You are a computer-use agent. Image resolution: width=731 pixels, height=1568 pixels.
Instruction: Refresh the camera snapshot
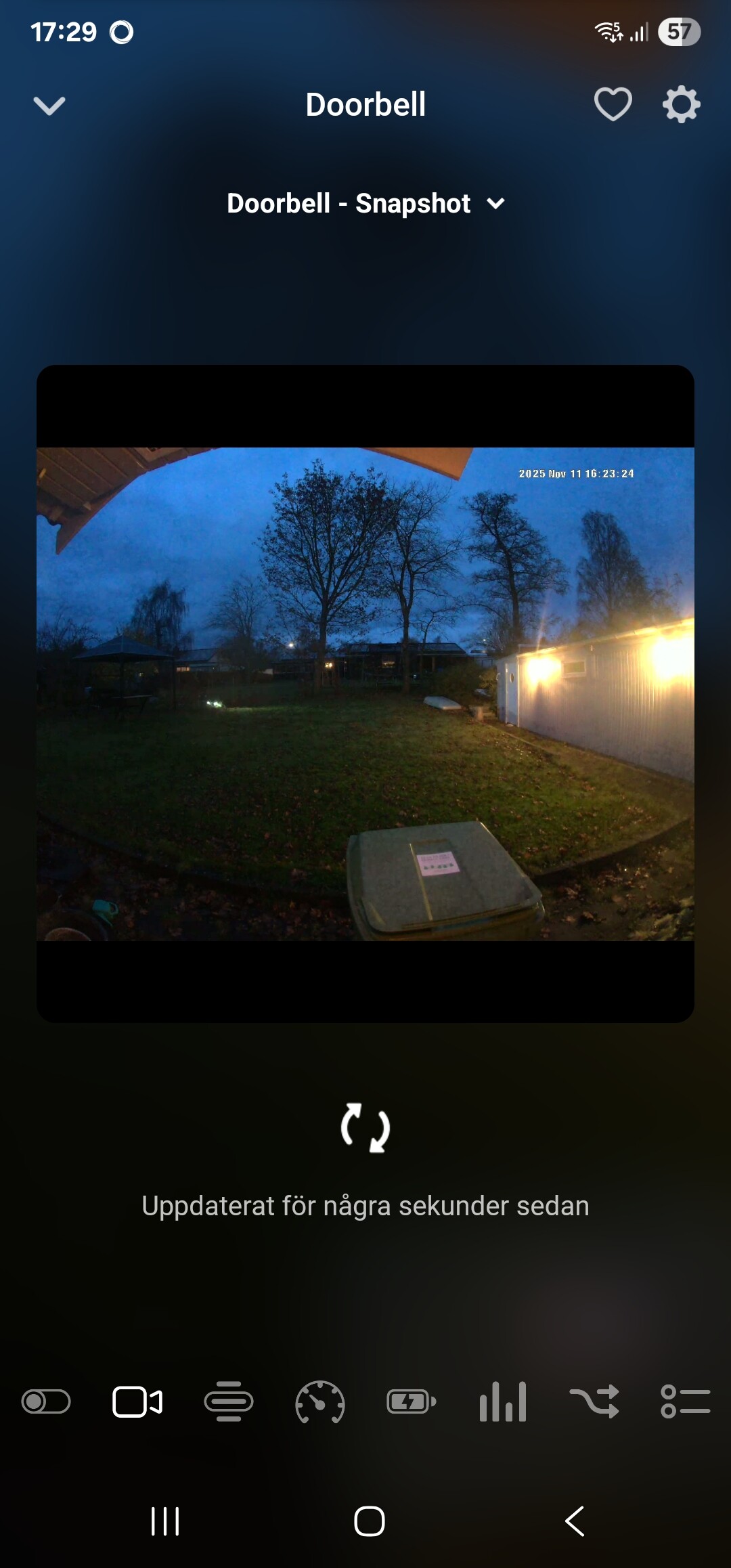click(x=365, y=1128)
